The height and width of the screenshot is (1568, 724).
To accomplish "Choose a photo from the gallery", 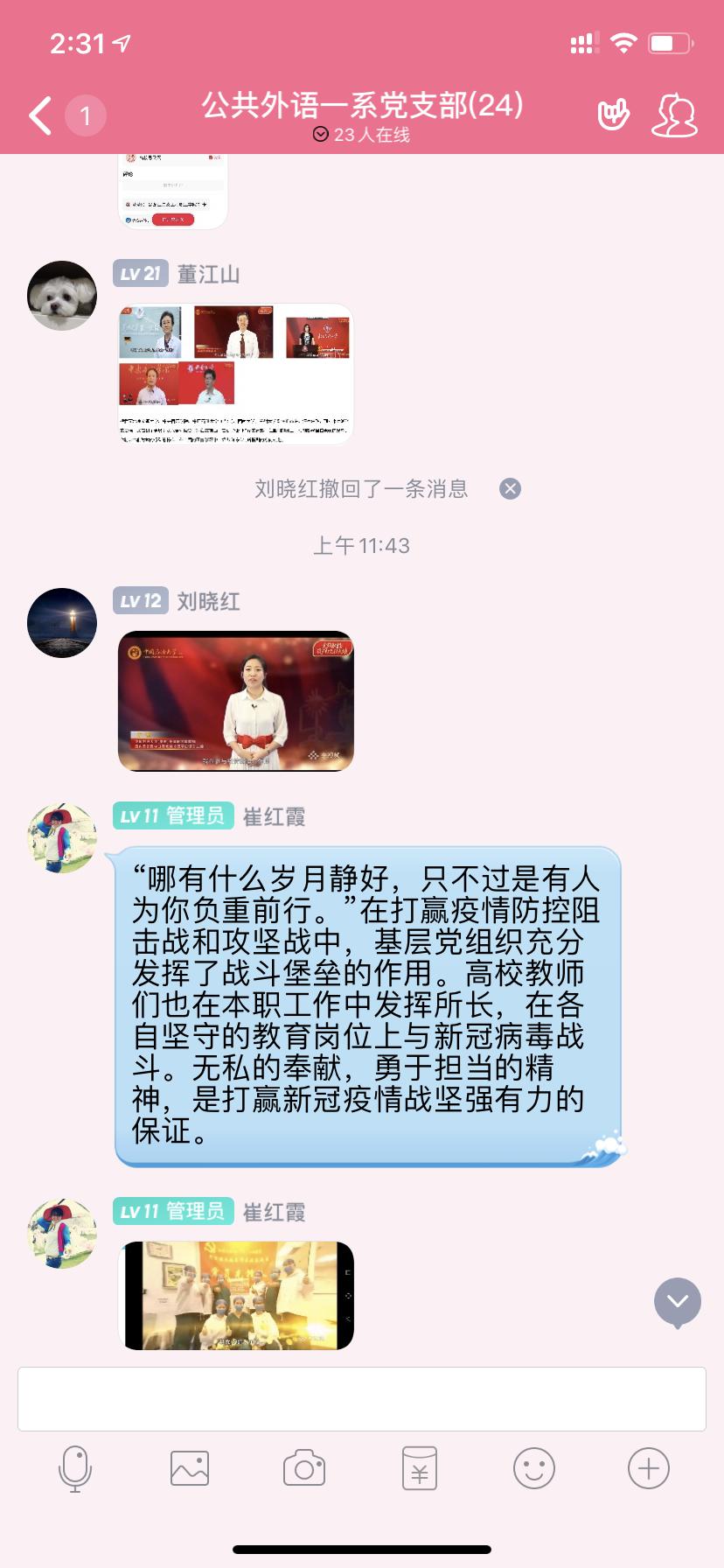I will coord(190,1468).
